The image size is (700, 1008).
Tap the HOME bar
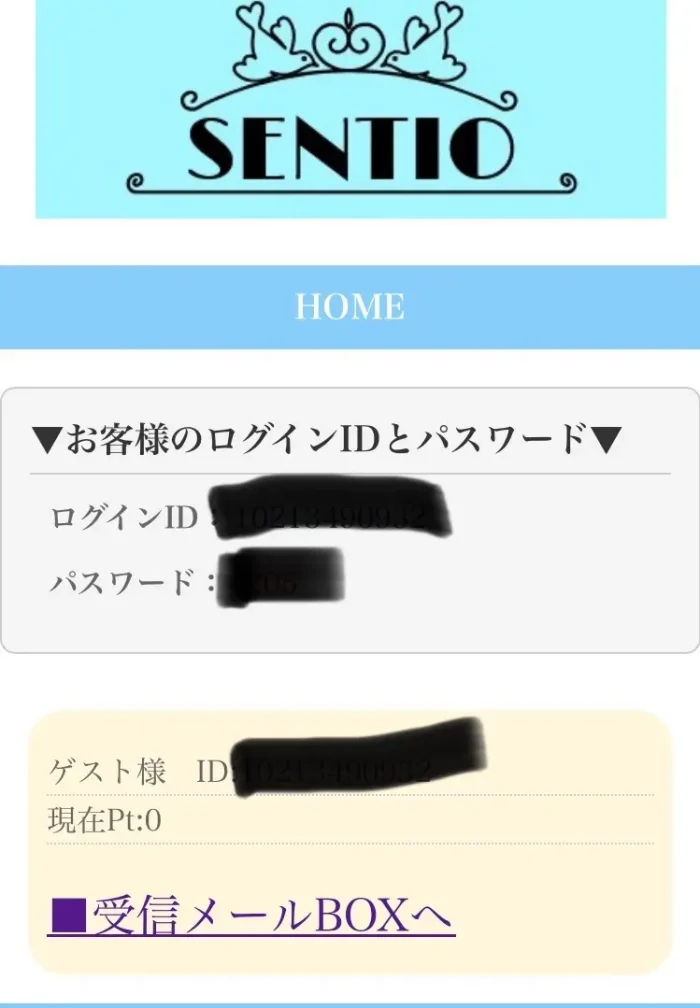click(x=350, y=307)
